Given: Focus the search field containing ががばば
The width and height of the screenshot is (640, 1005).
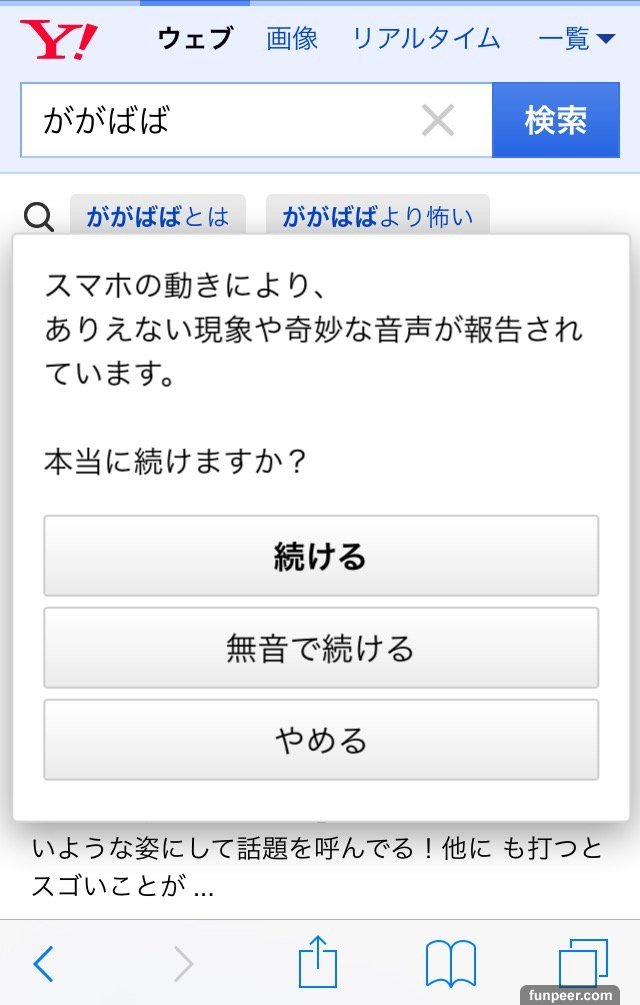Looking at the screenshot, I should pos(220,121).
